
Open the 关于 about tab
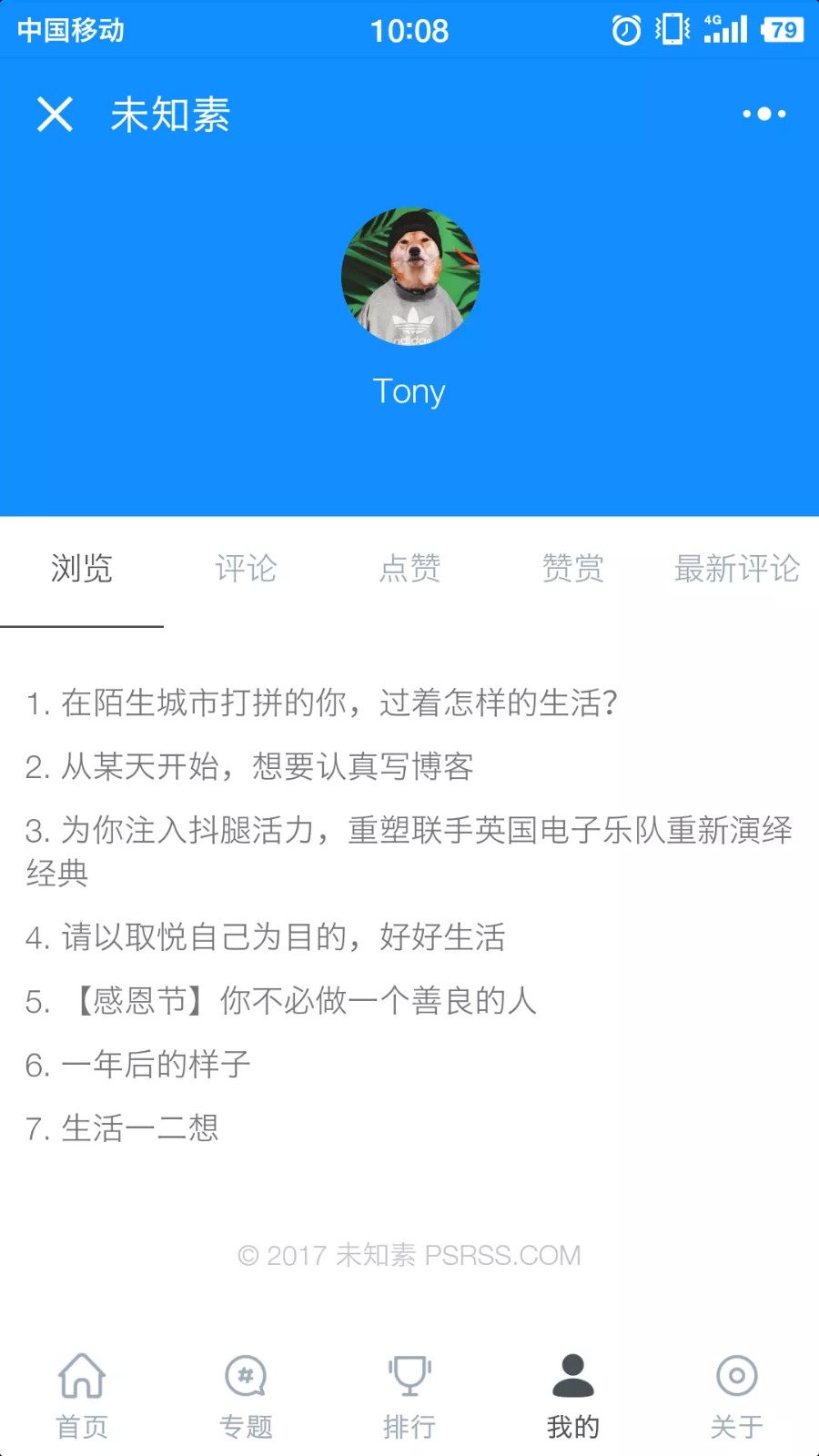737,1396
